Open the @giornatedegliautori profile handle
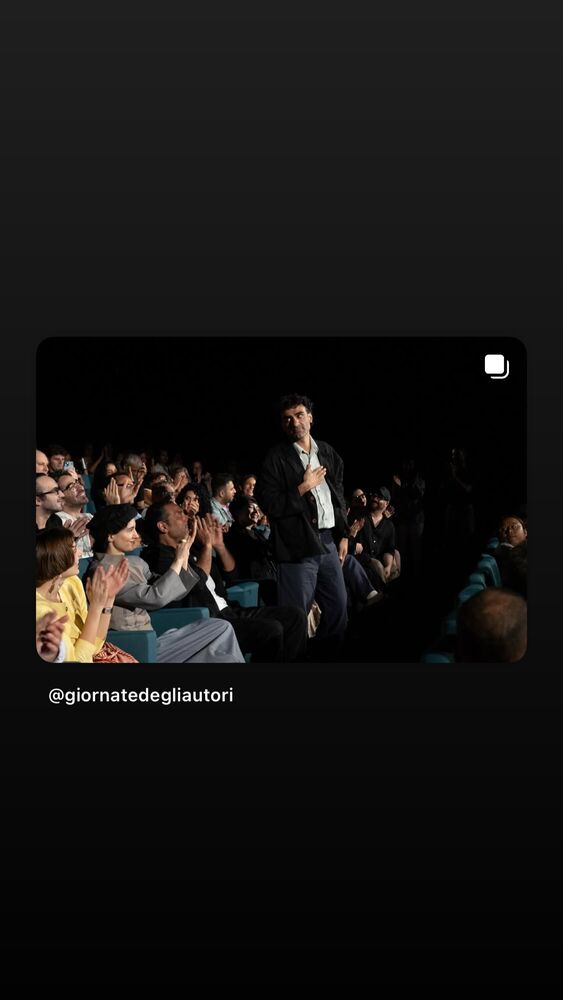This screenshot has height=1000, width=563. 141,695
